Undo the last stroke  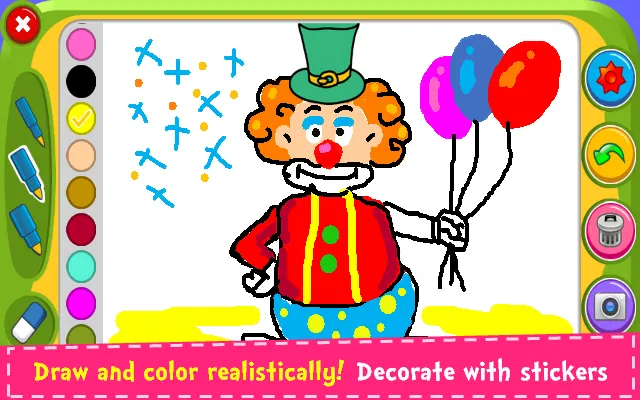[x=608, y=153]
